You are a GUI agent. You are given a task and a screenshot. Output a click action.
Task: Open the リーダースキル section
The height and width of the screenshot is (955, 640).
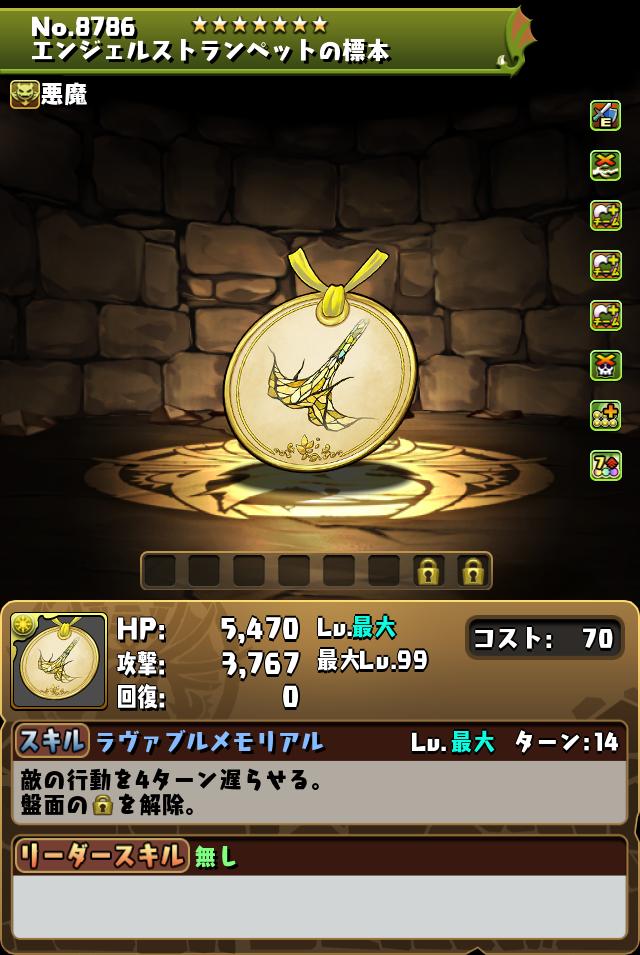102,855
